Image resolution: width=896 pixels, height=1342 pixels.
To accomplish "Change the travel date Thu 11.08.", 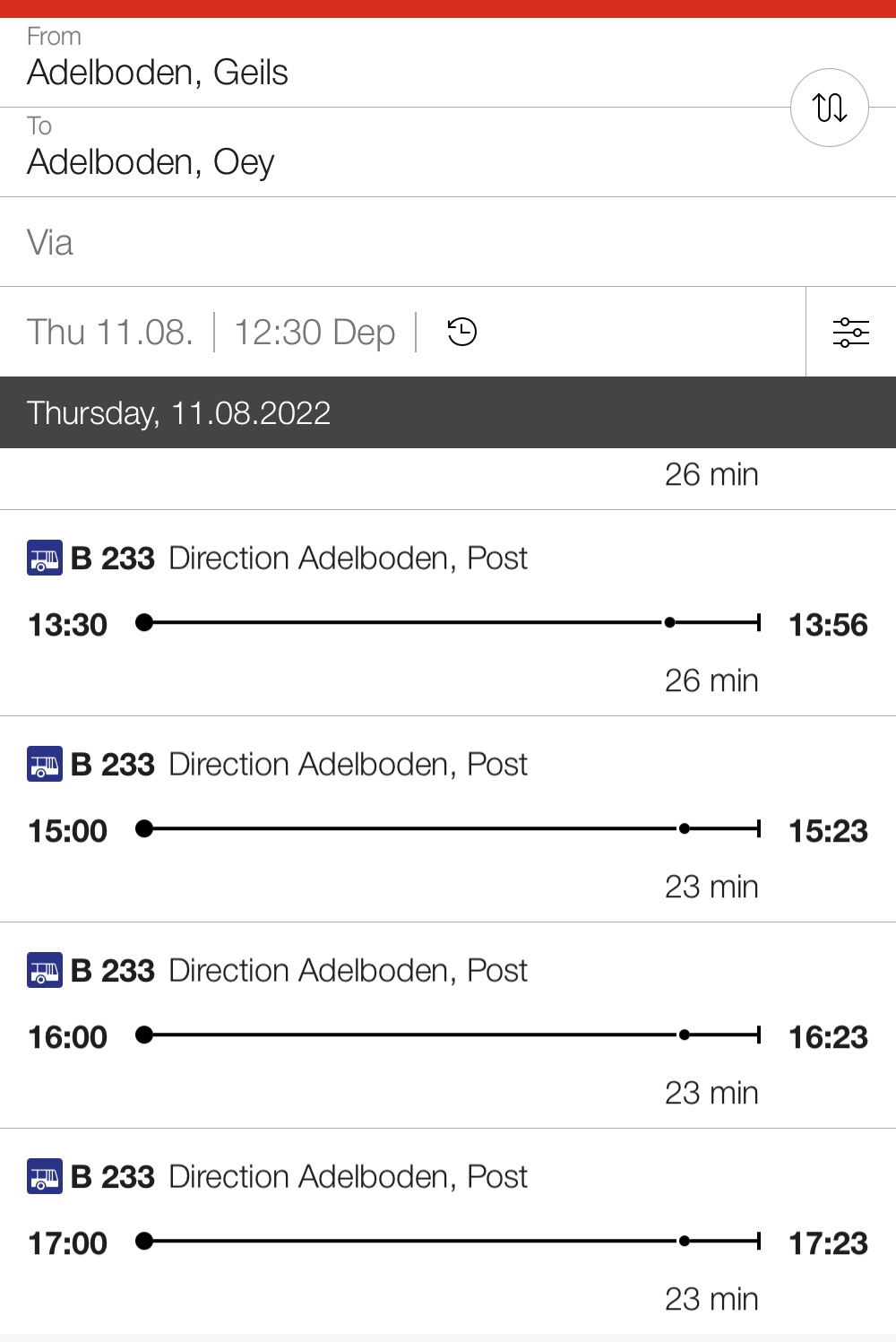I will pyautogui.click(x=110, y=332).
